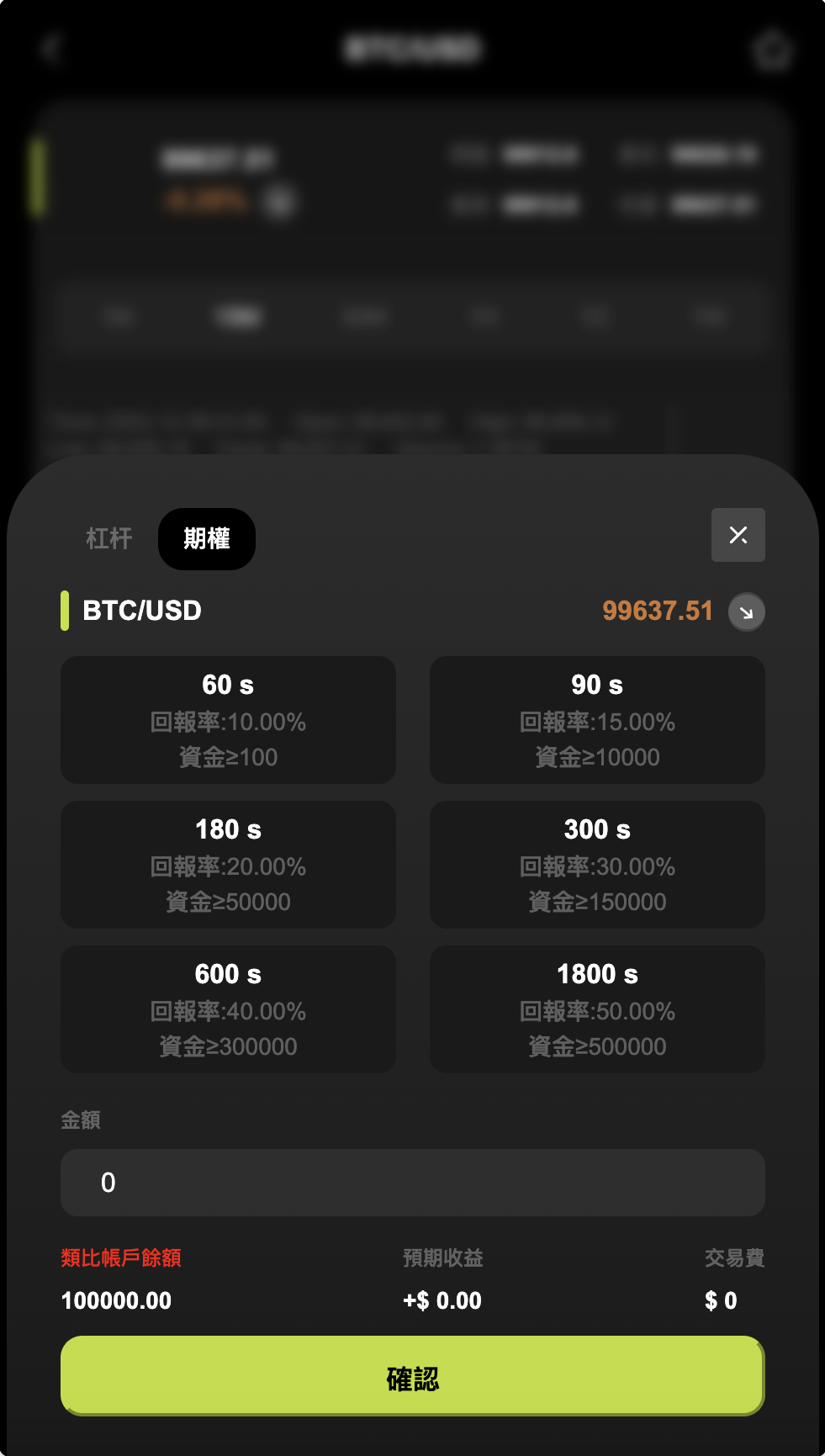825x1456 pixels.
Task: Choose the 300 s duration
Action: click(597, 865)
